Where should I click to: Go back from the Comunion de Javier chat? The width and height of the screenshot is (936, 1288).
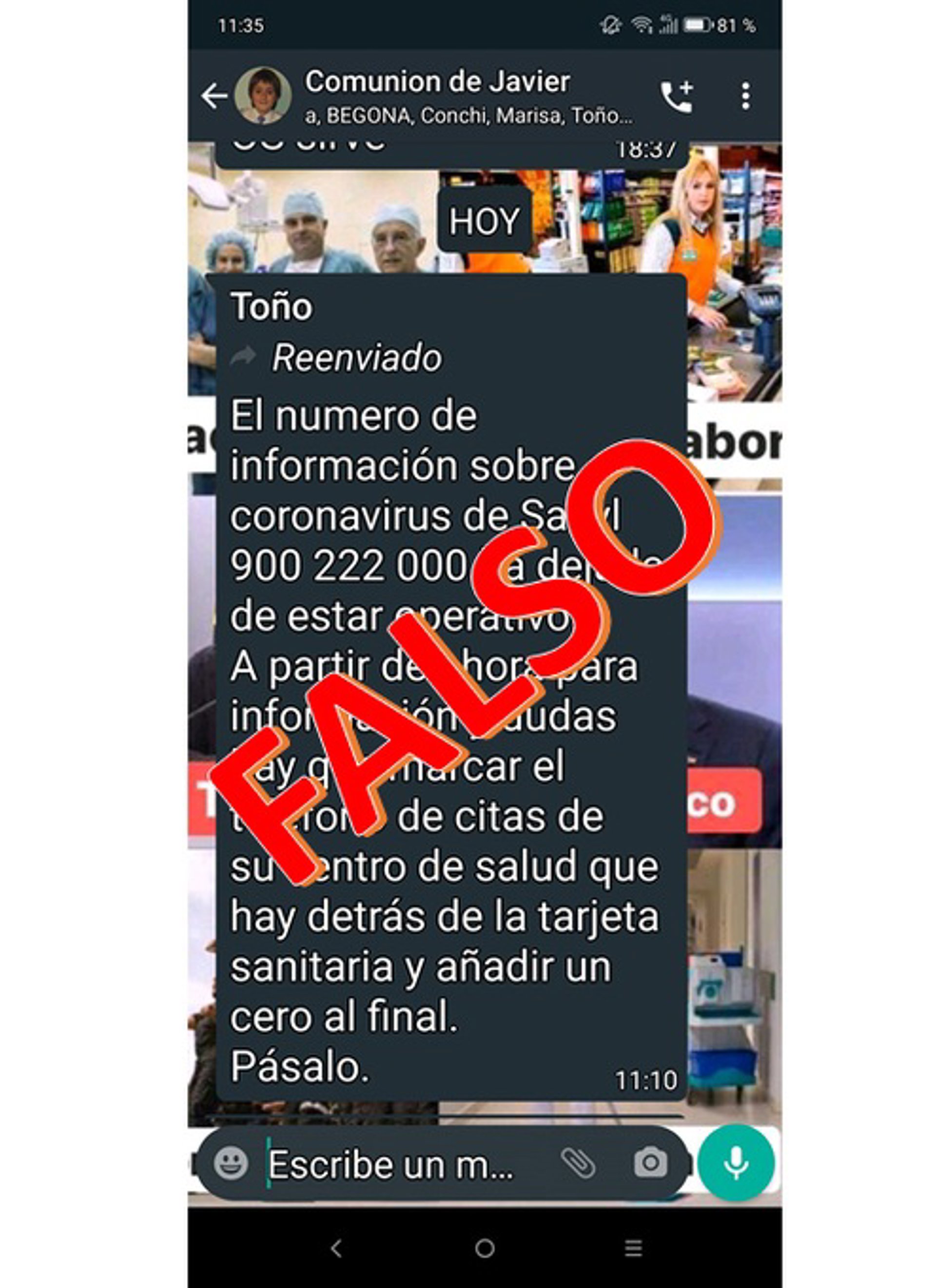coord(214,96)
